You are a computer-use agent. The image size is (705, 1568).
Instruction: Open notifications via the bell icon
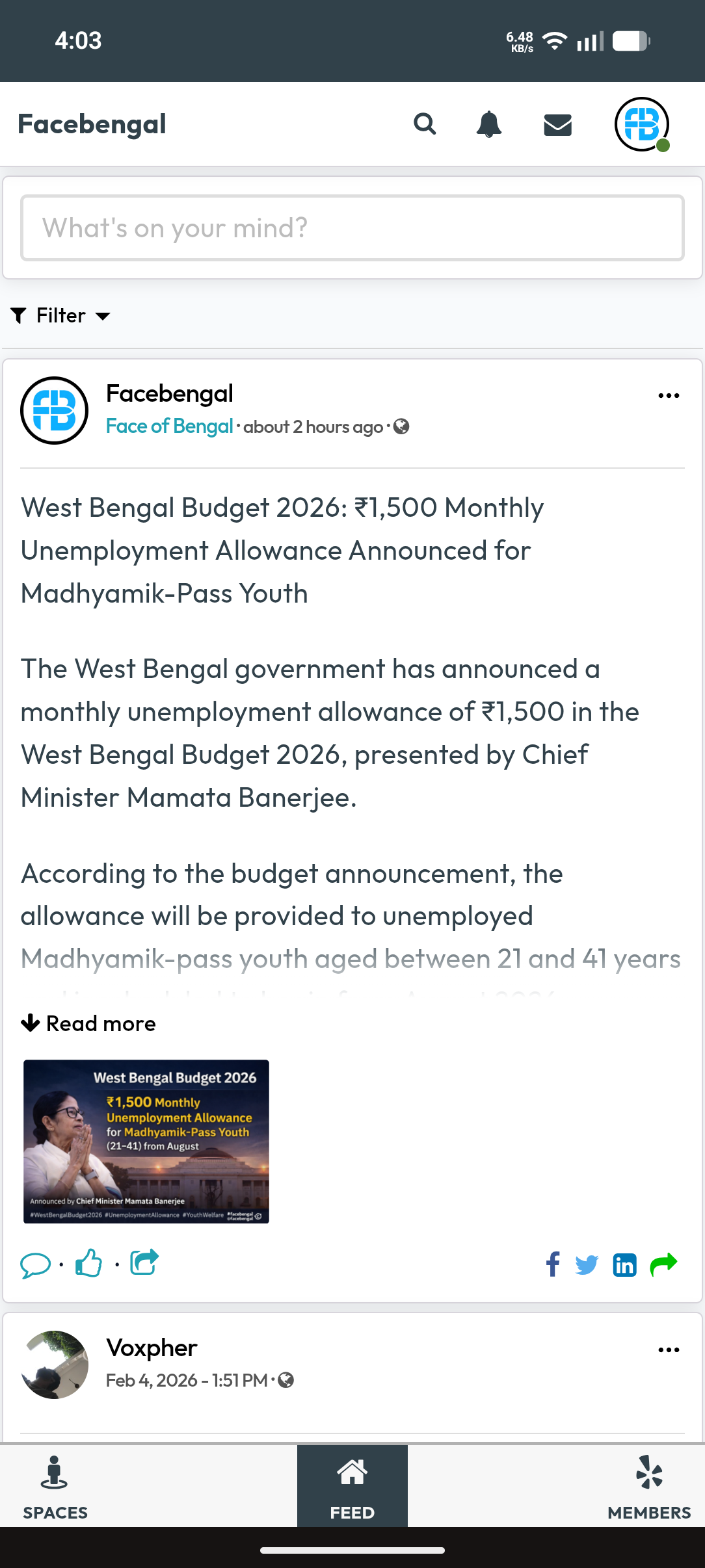coord(490,124)
